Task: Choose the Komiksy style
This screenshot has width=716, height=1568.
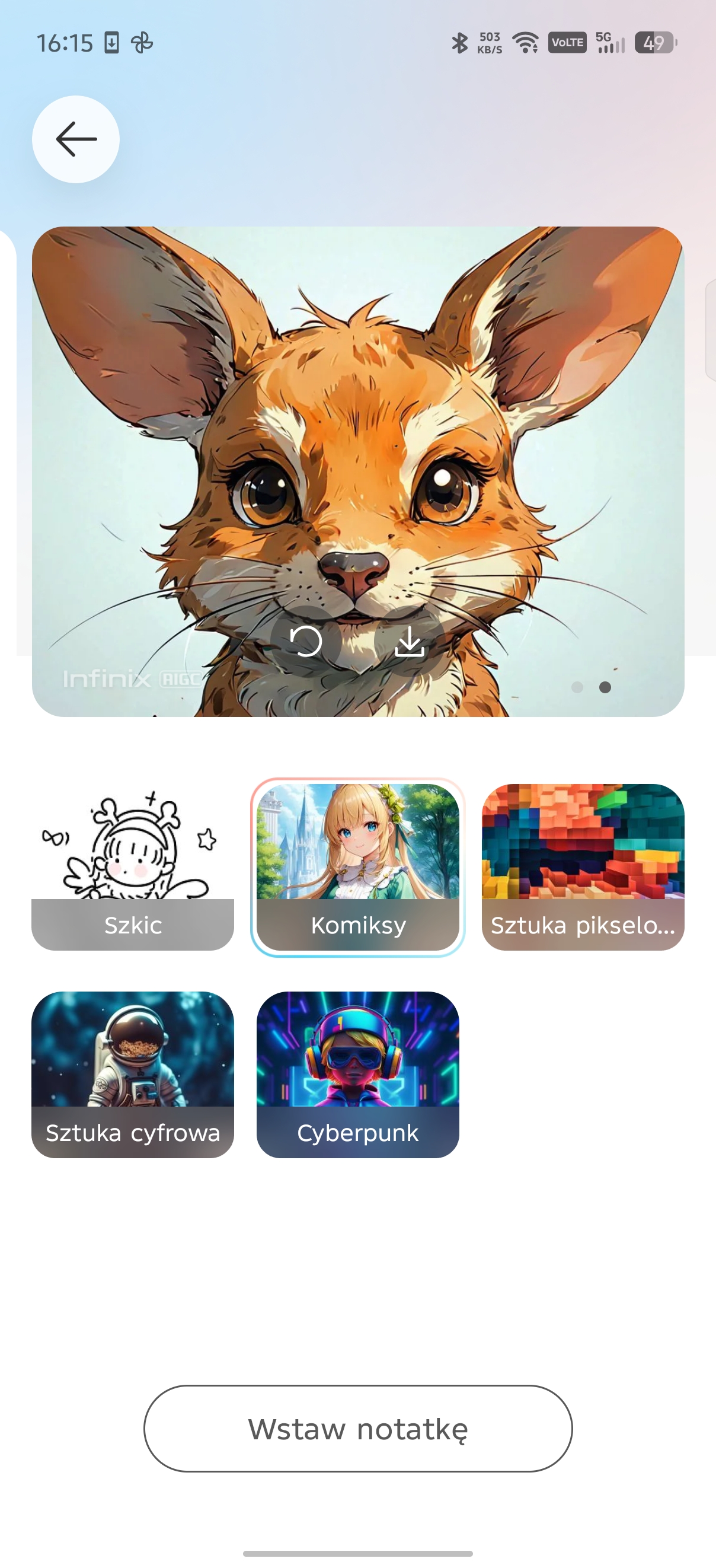Action: click(x=357, y=867)
